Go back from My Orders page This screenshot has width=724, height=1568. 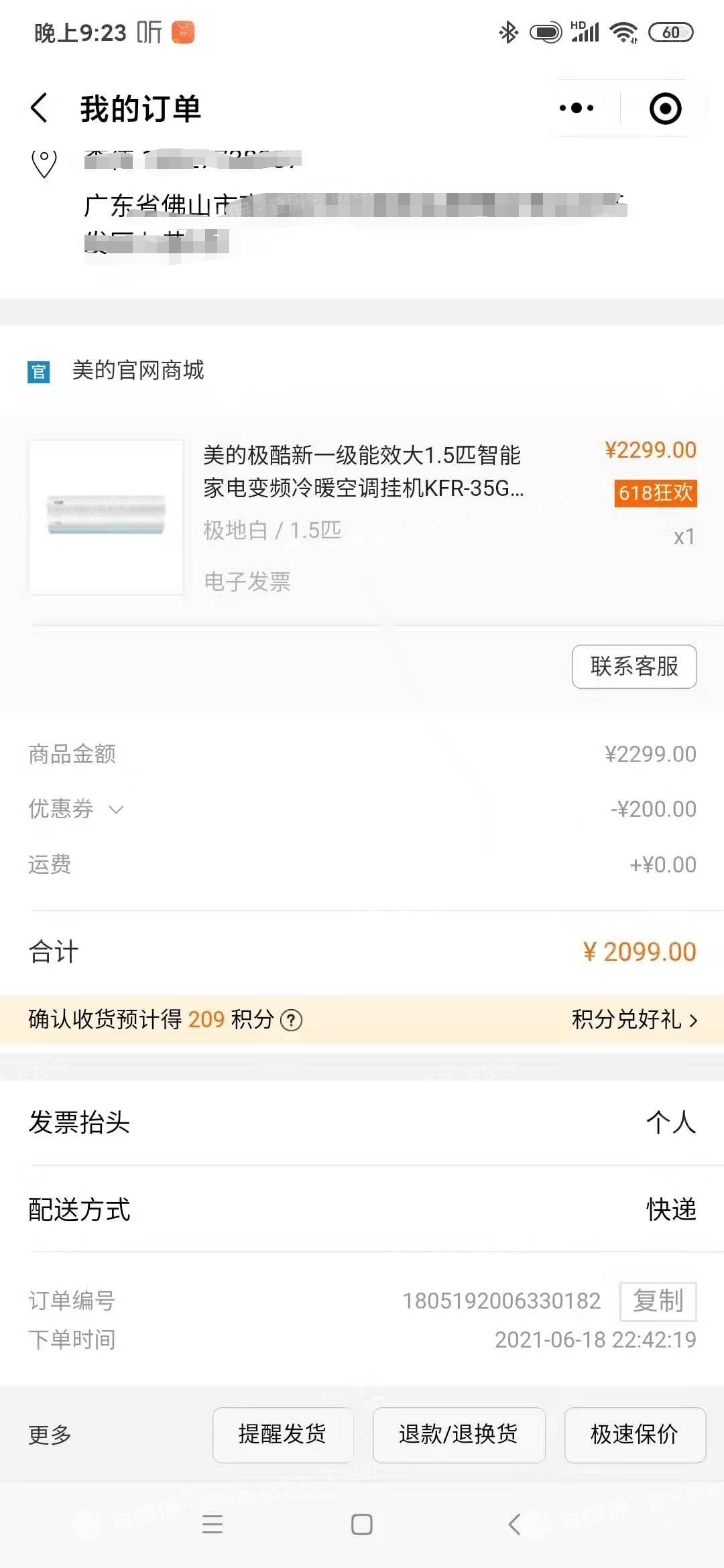(40, 108)
